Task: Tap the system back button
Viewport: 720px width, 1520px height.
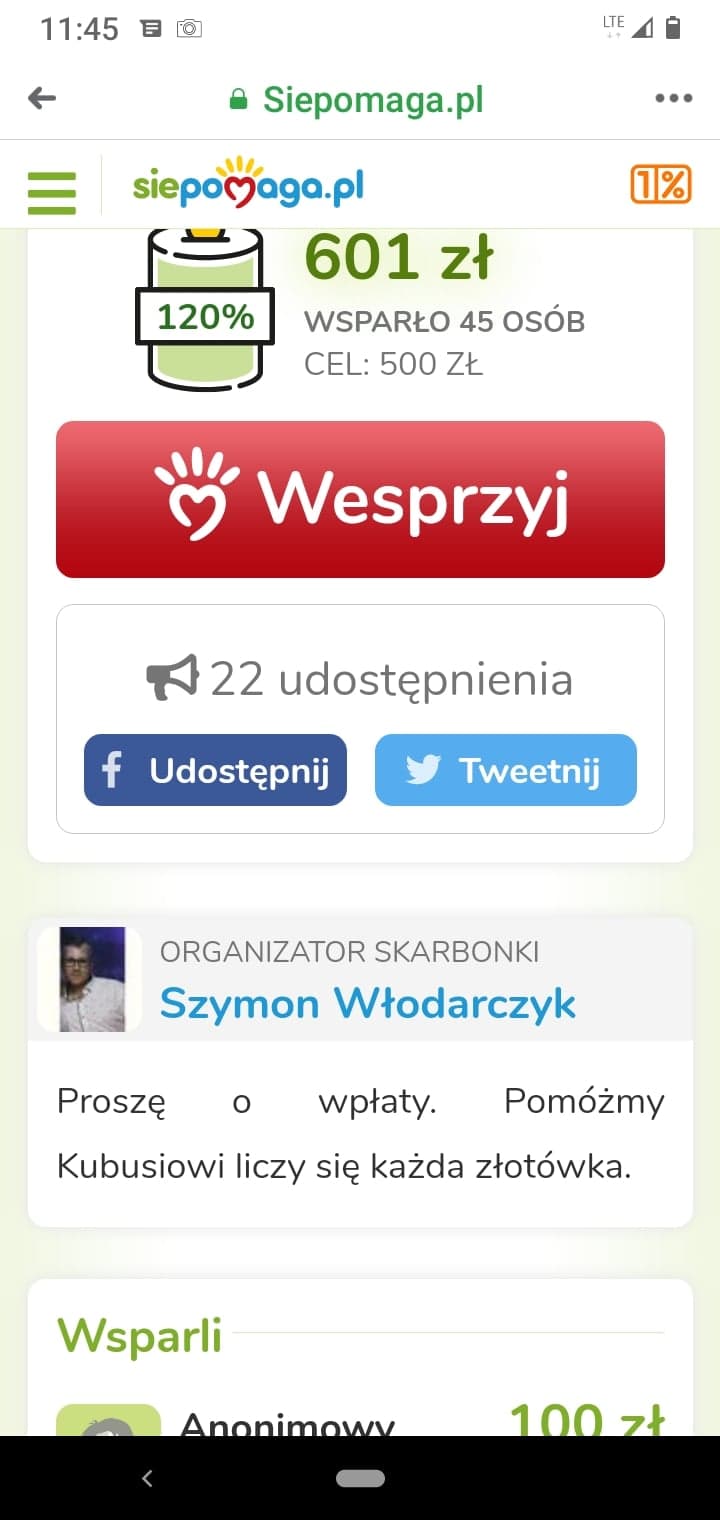Action: tap(147, 1478)
